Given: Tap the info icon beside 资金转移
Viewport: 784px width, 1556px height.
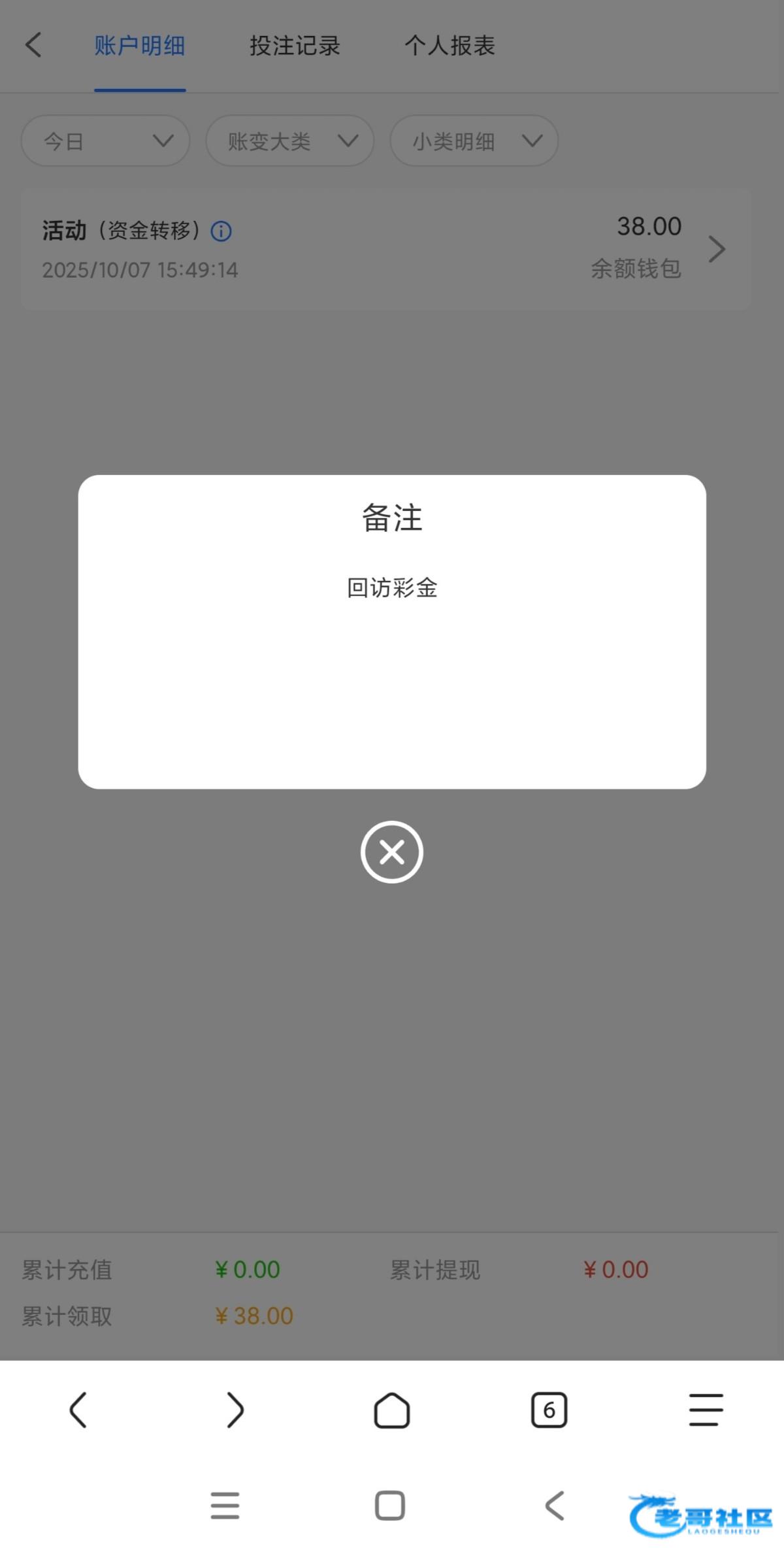Looking at the screenshot, I should pos(221,231).
